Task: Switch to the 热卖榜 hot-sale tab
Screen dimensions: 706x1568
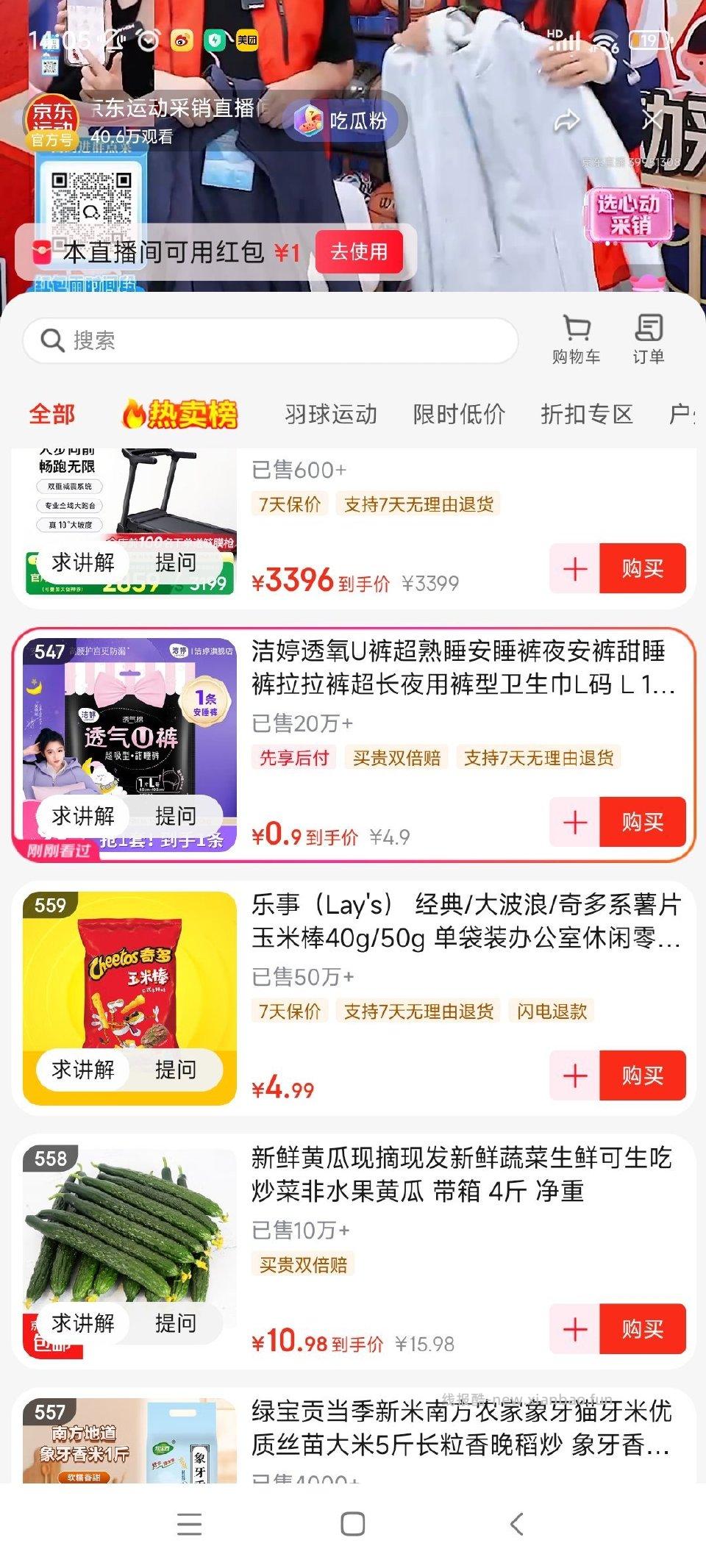Action: 180,414
